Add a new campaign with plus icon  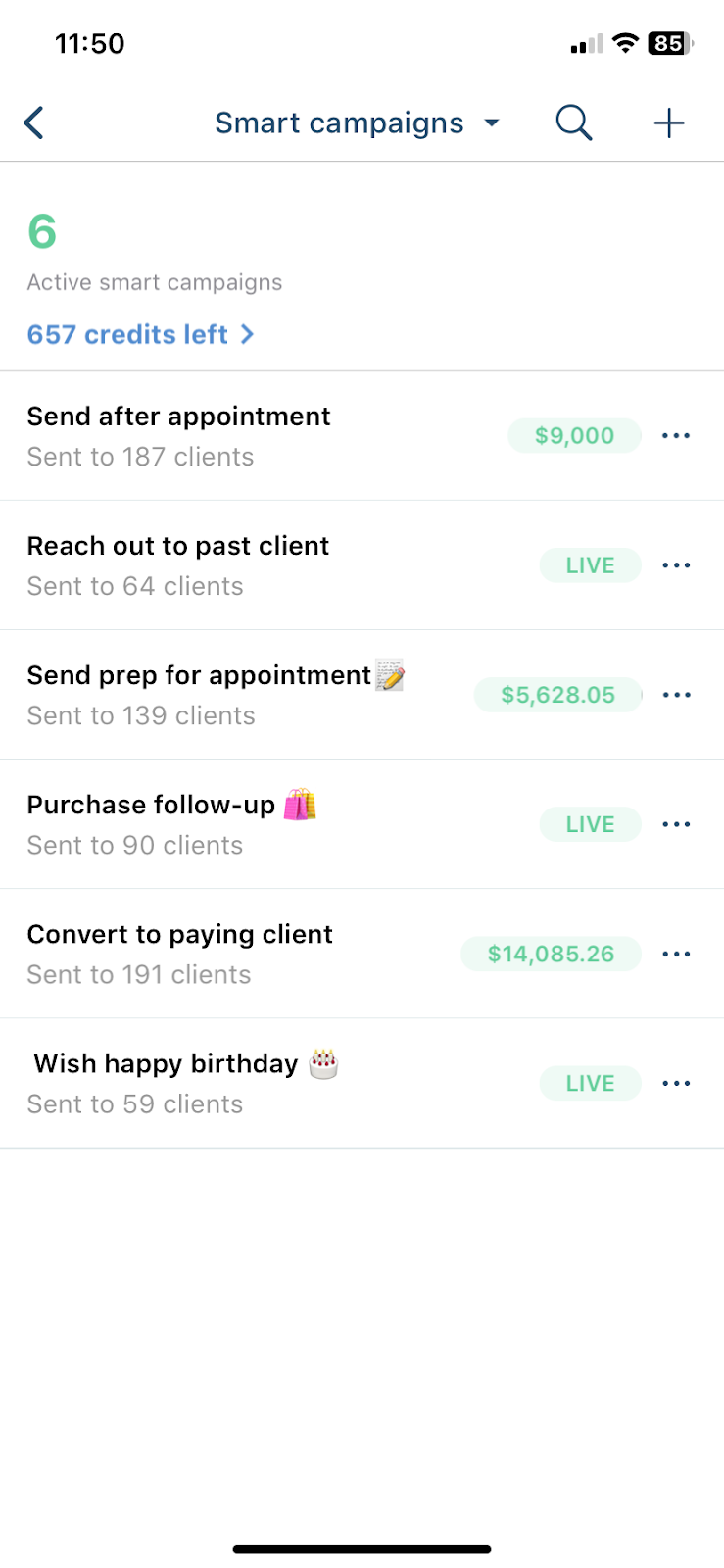pyautogui.click(x=669, y=123)
